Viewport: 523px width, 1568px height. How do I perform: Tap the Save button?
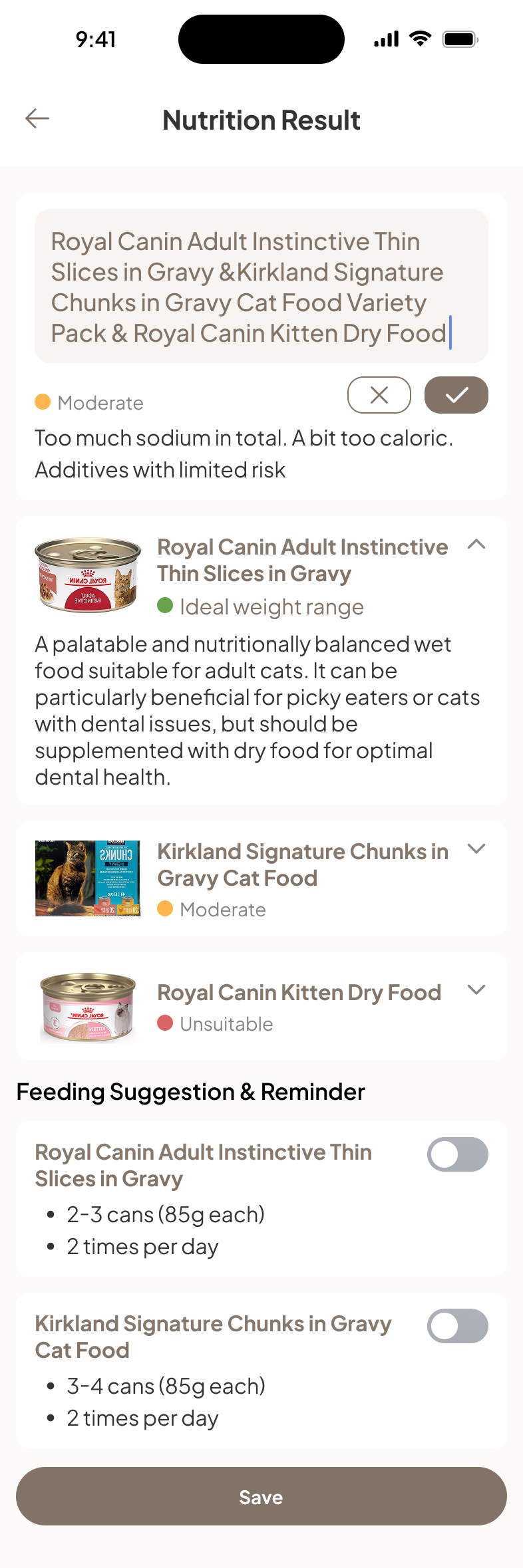(x=261, y=1496)
